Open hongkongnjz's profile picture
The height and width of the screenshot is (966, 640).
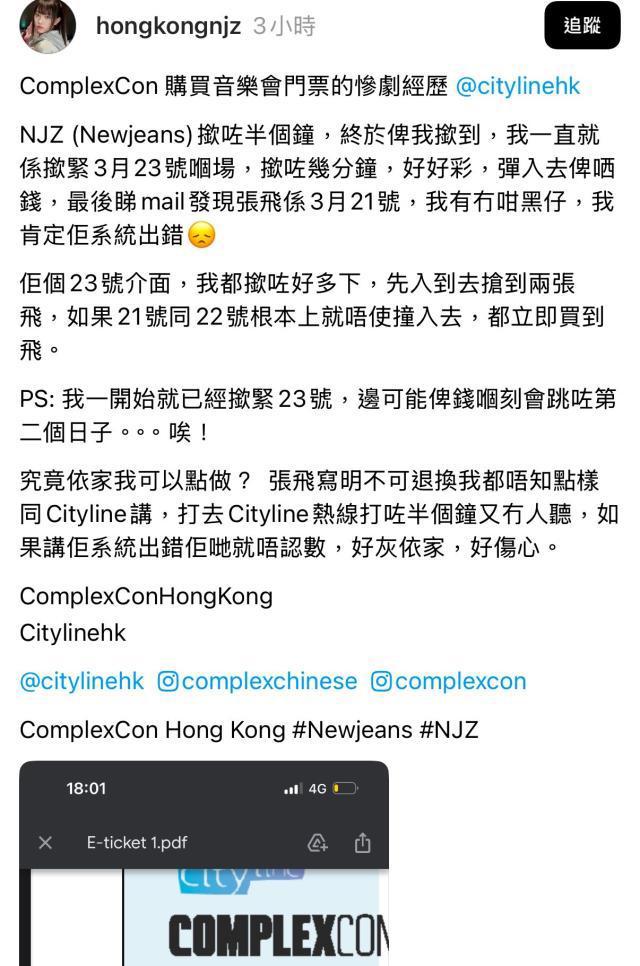(x=48, y=25)
